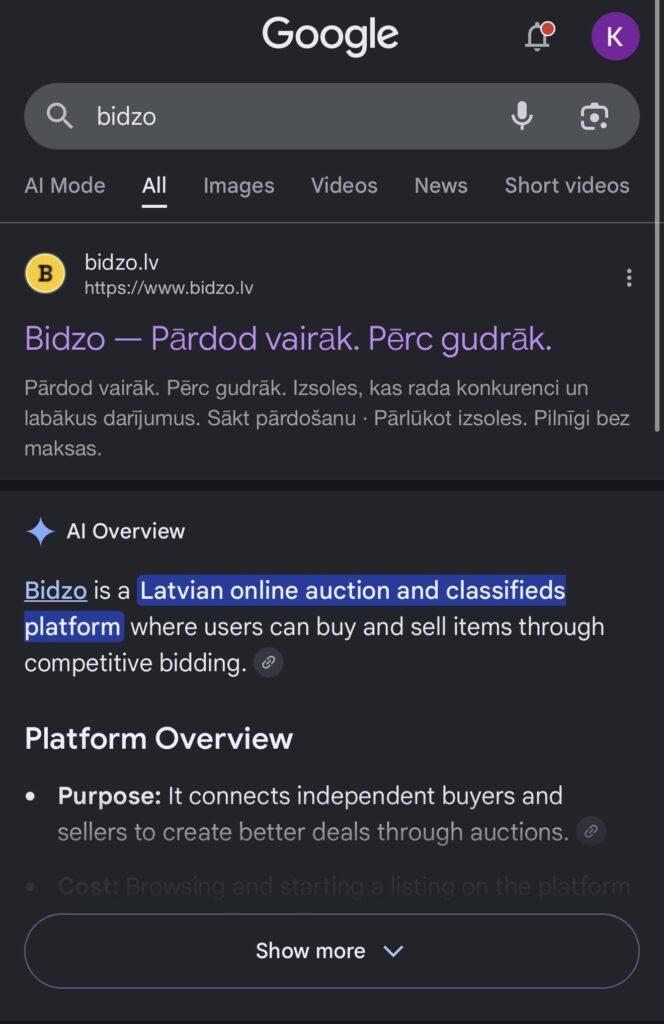Viewport: 664px width, 1024px height.
Task: Switch to the Videos tab
Action: (x=344, y=185)
